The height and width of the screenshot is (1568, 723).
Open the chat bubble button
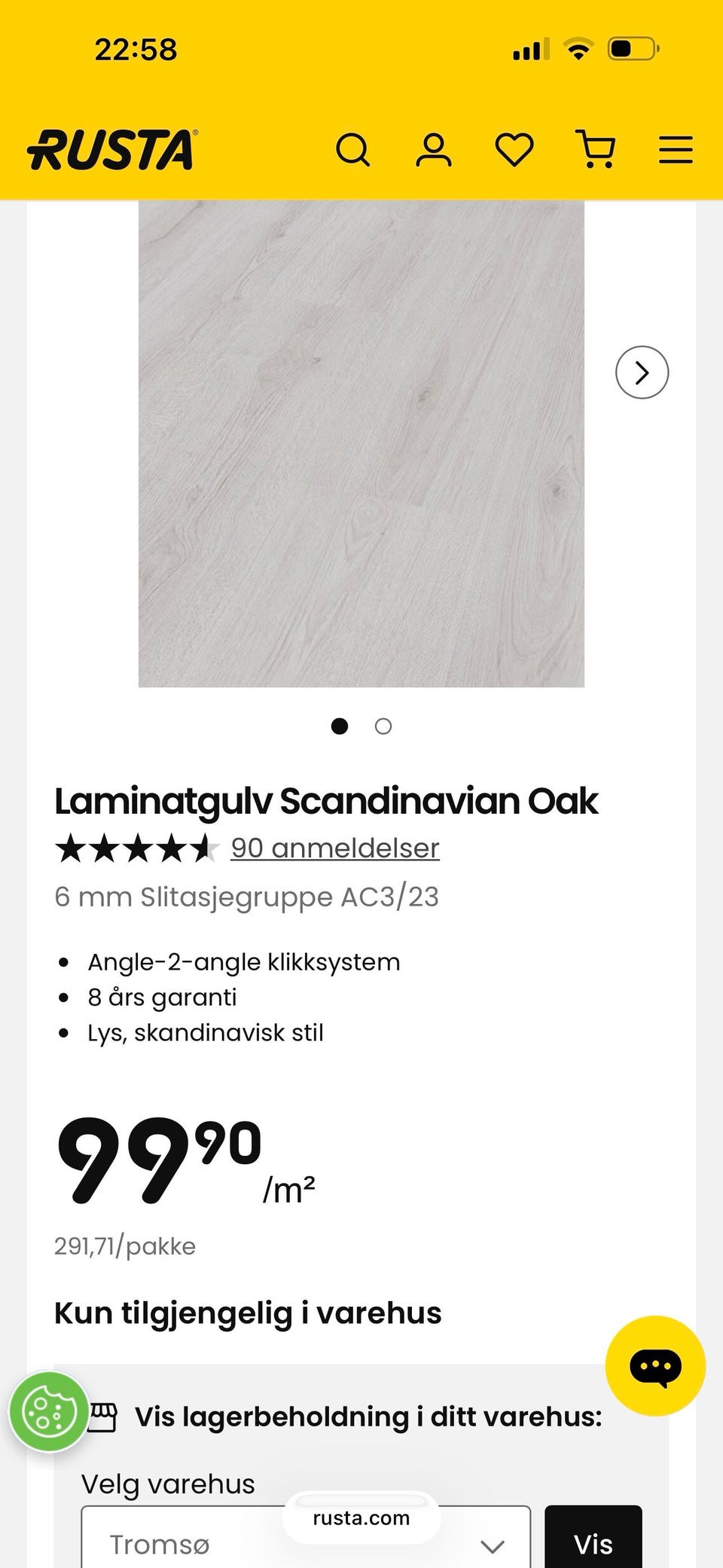655,1366
